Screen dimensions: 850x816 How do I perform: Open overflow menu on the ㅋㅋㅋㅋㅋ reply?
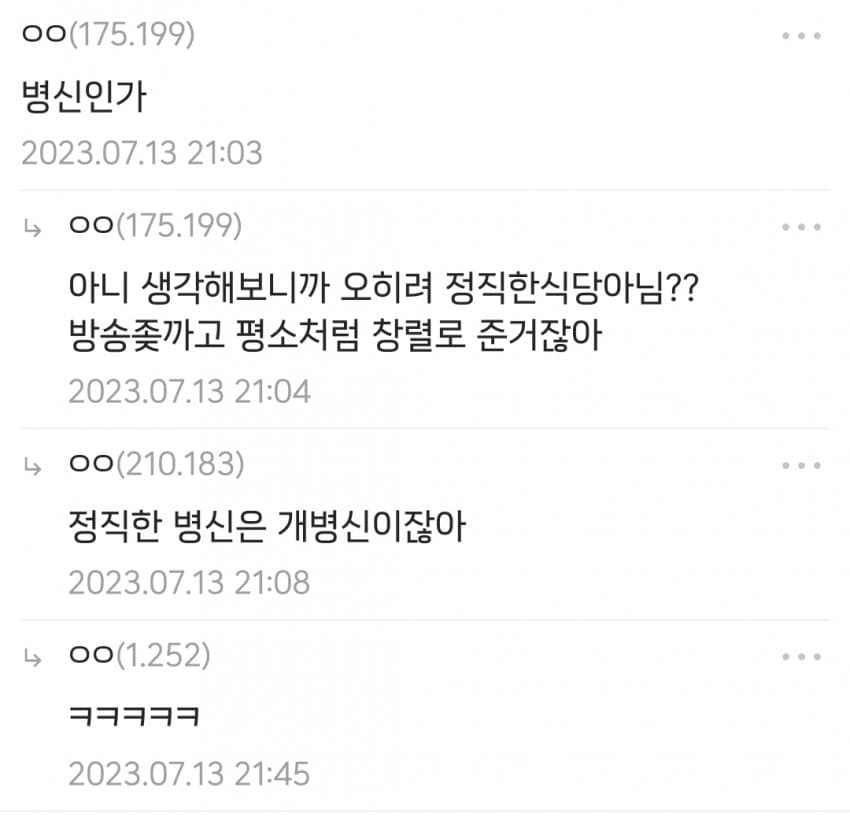tap(800, 657)
